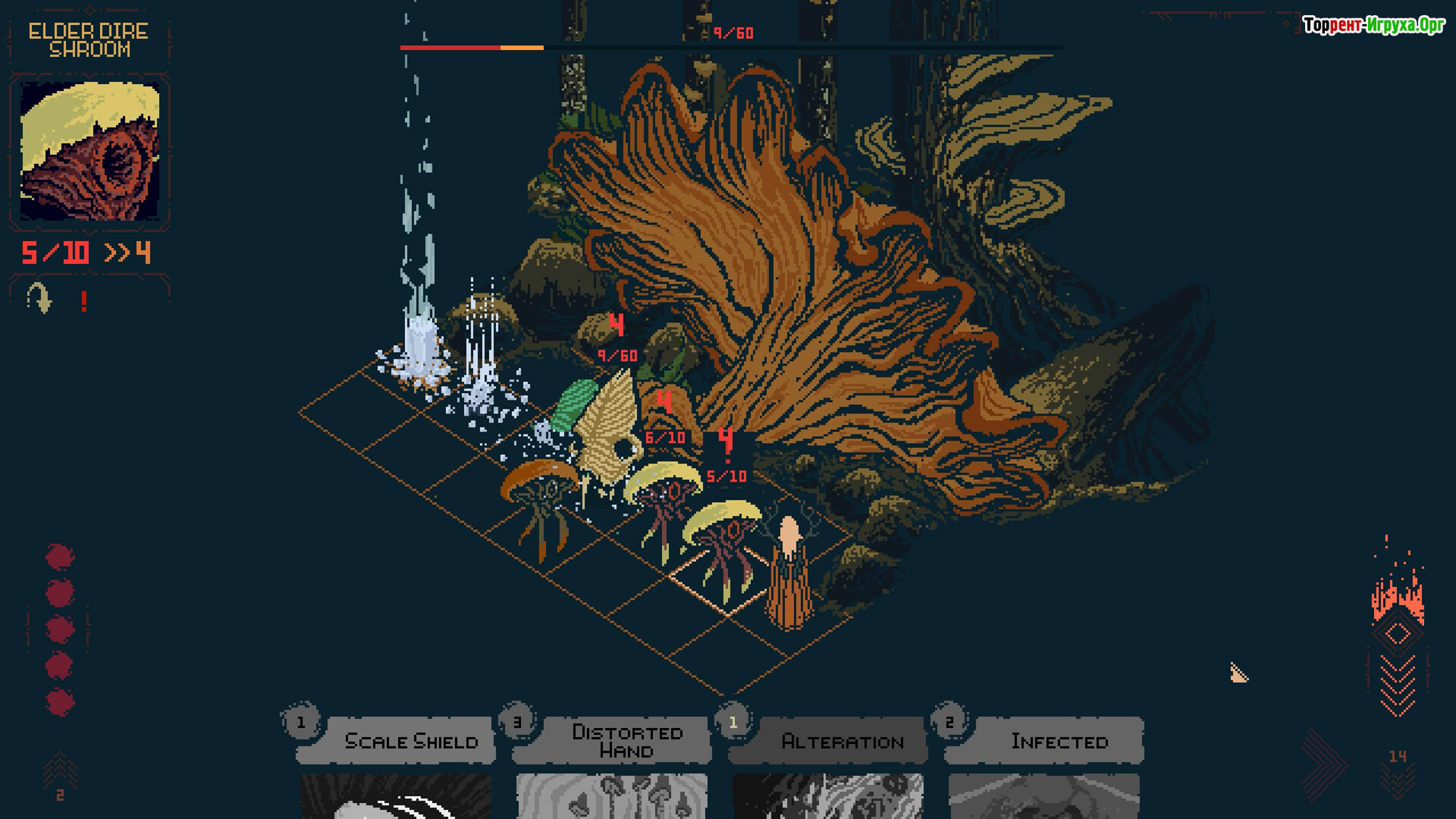Open the discard pile showing 2
1456x819 pixels.
point(60,775)
